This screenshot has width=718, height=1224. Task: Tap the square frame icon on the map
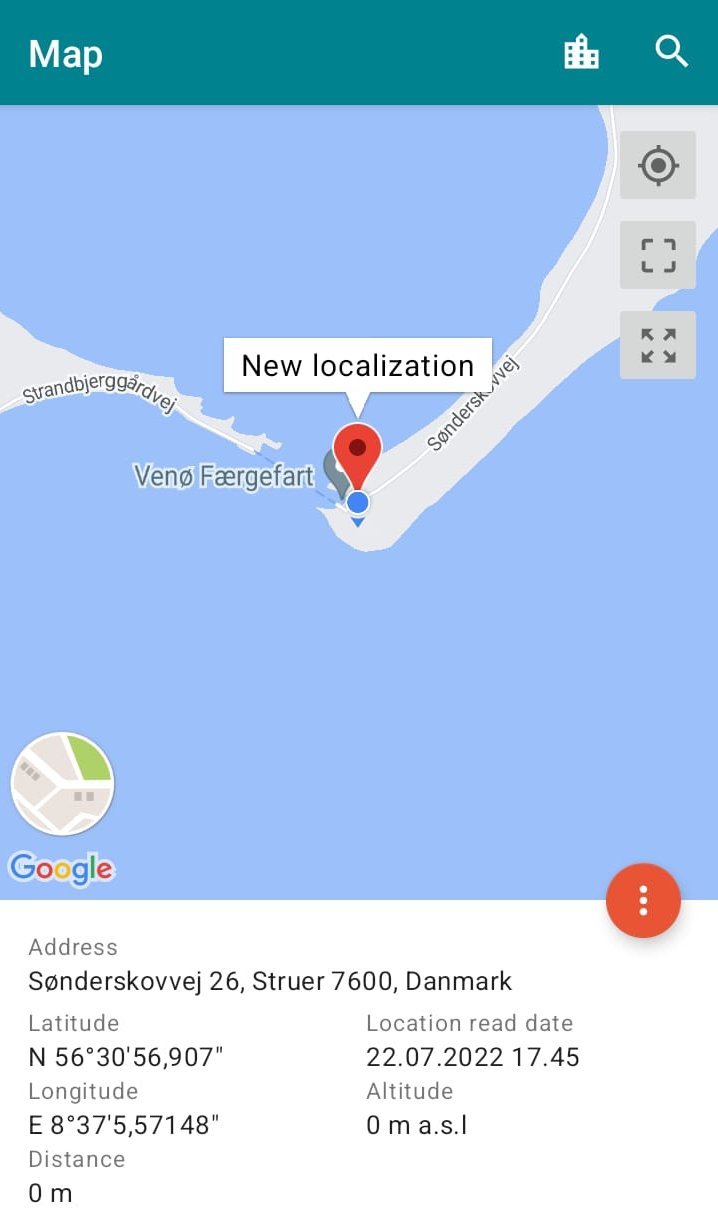coord(658,255)
